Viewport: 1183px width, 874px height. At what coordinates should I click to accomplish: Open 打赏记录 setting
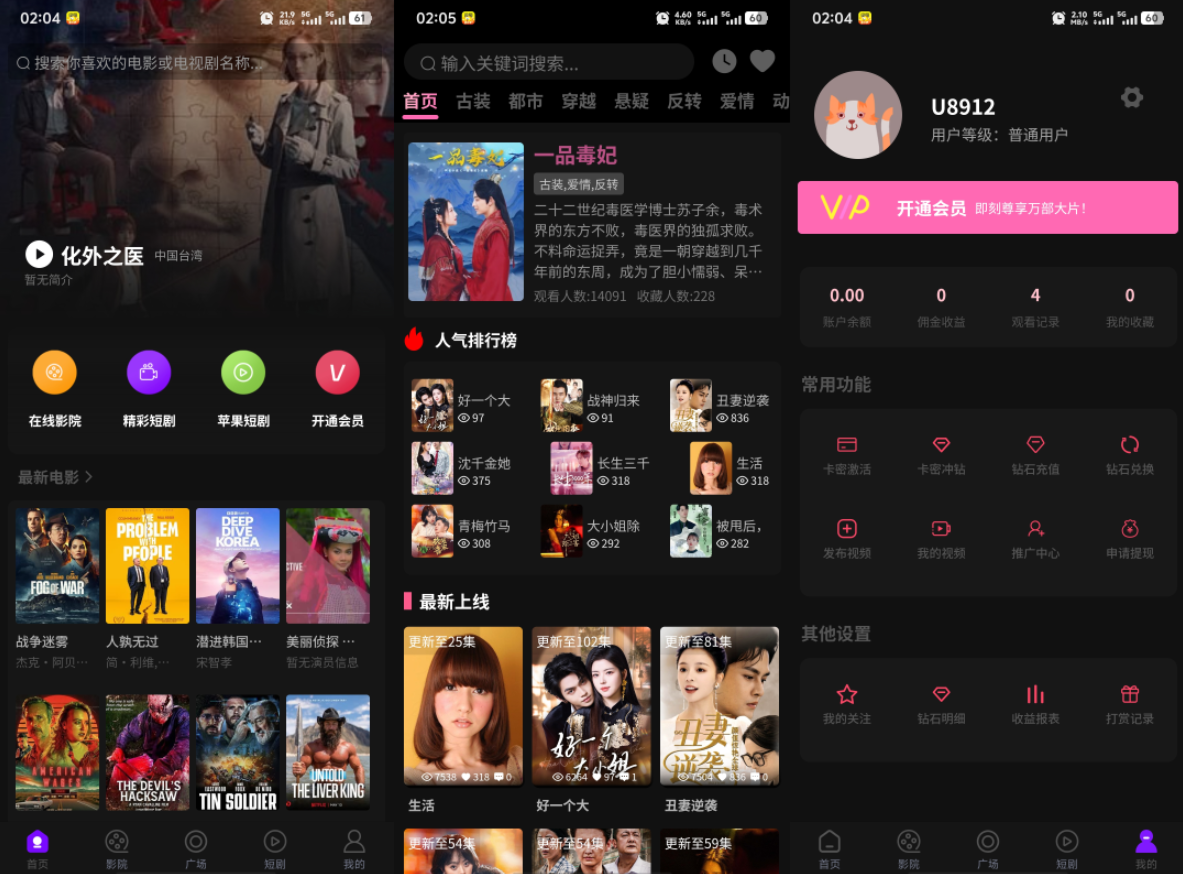[1129, 703]
